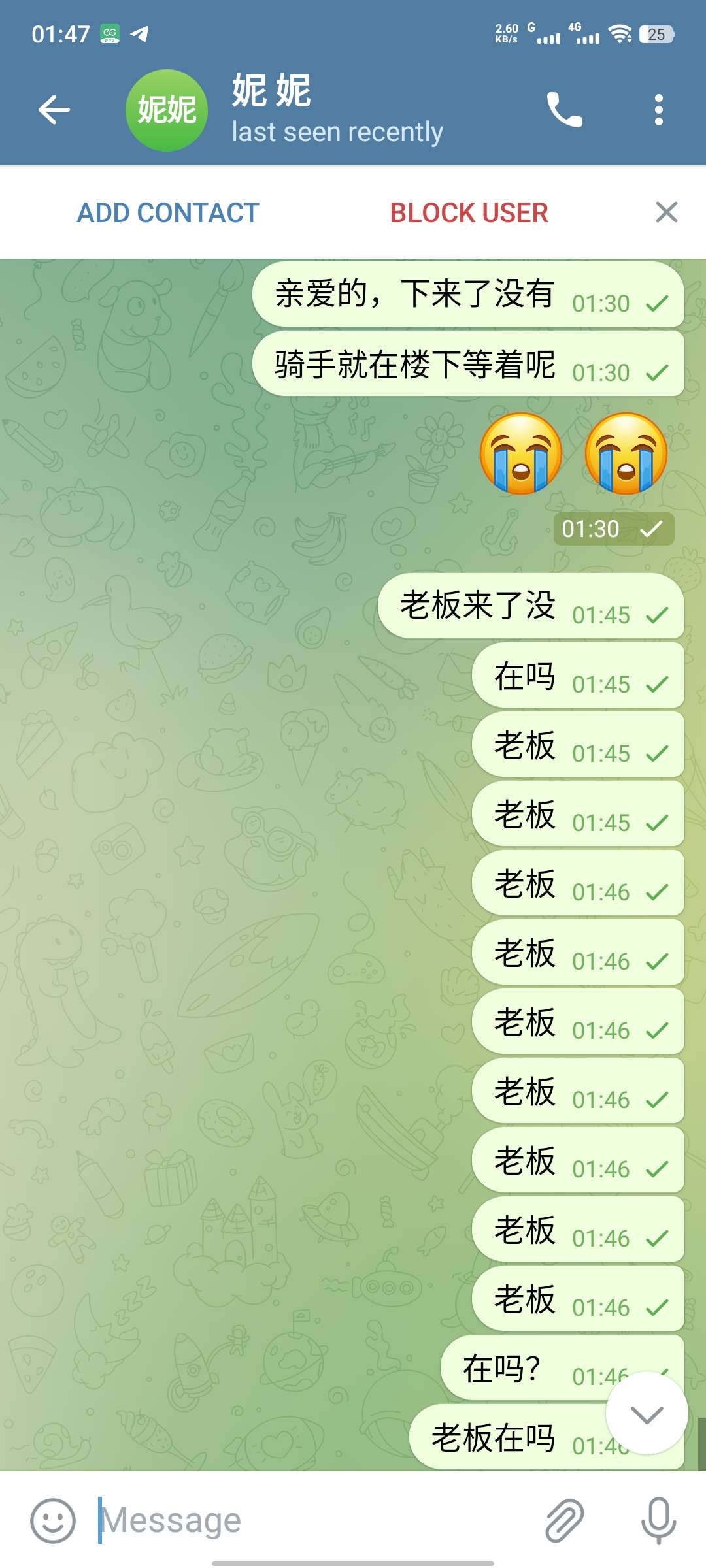The width and height of the screenshot is (706, 1568).
Task: Open the overflow menu
Action: (x=658, y=109)
